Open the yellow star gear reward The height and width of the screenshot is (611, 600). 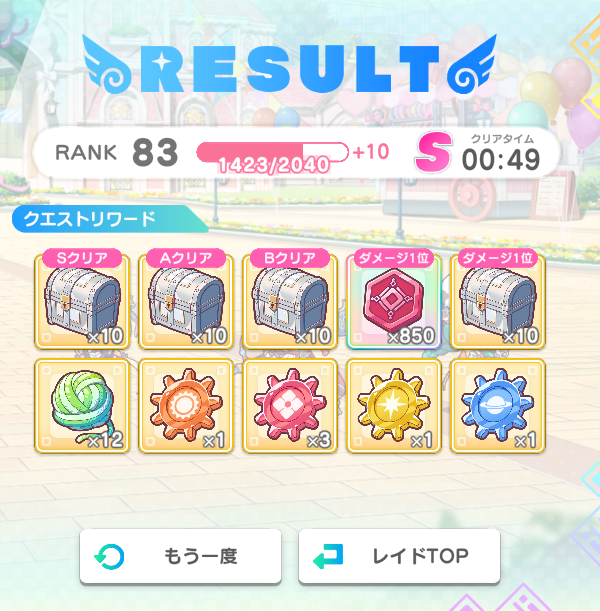tap(394, 406)
